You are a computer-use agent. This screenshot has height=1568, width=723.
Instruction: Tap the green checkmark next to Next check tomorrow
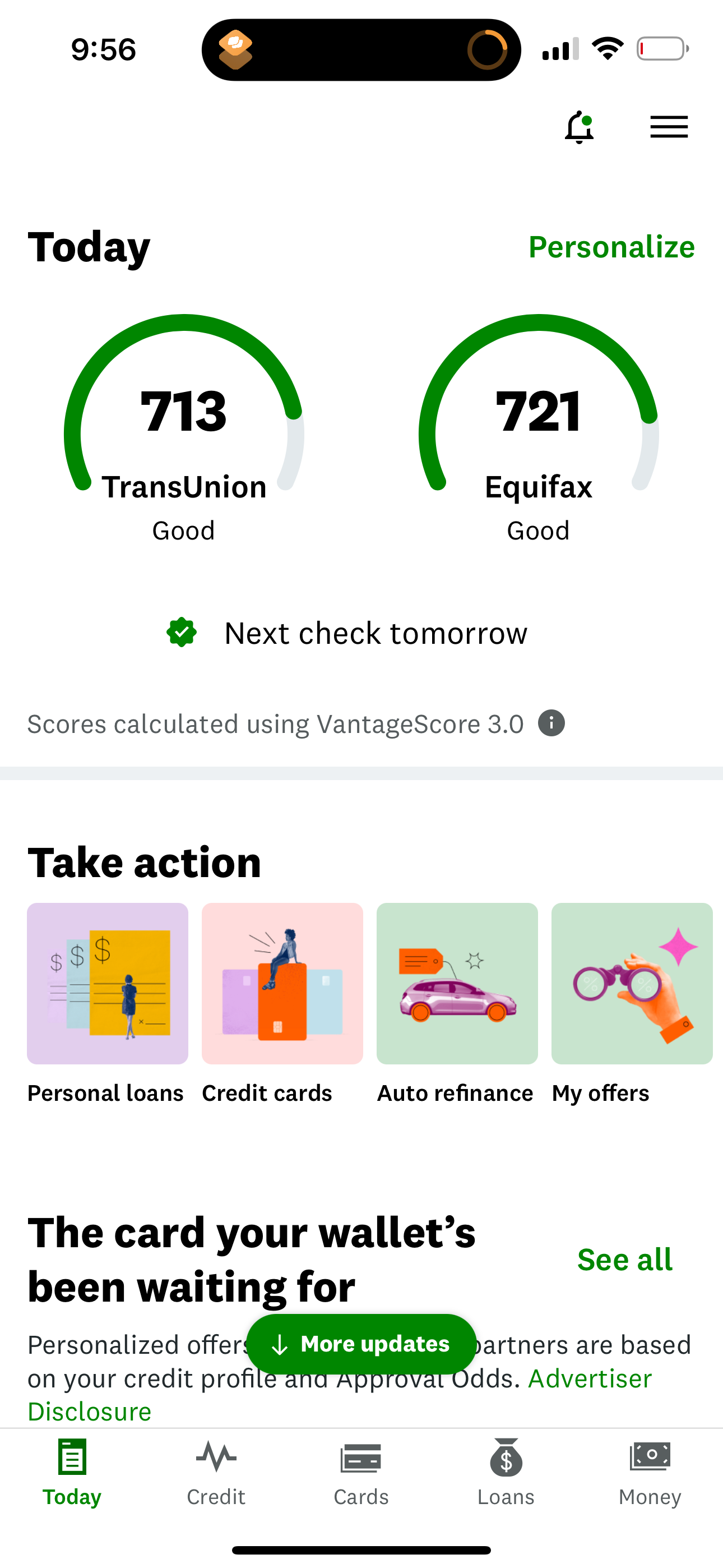(182, 632)
